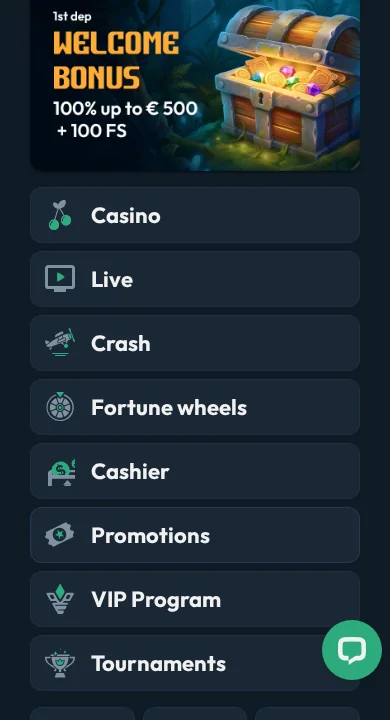Open the Cashier
The image size is (390, 720).
(195, 471)
